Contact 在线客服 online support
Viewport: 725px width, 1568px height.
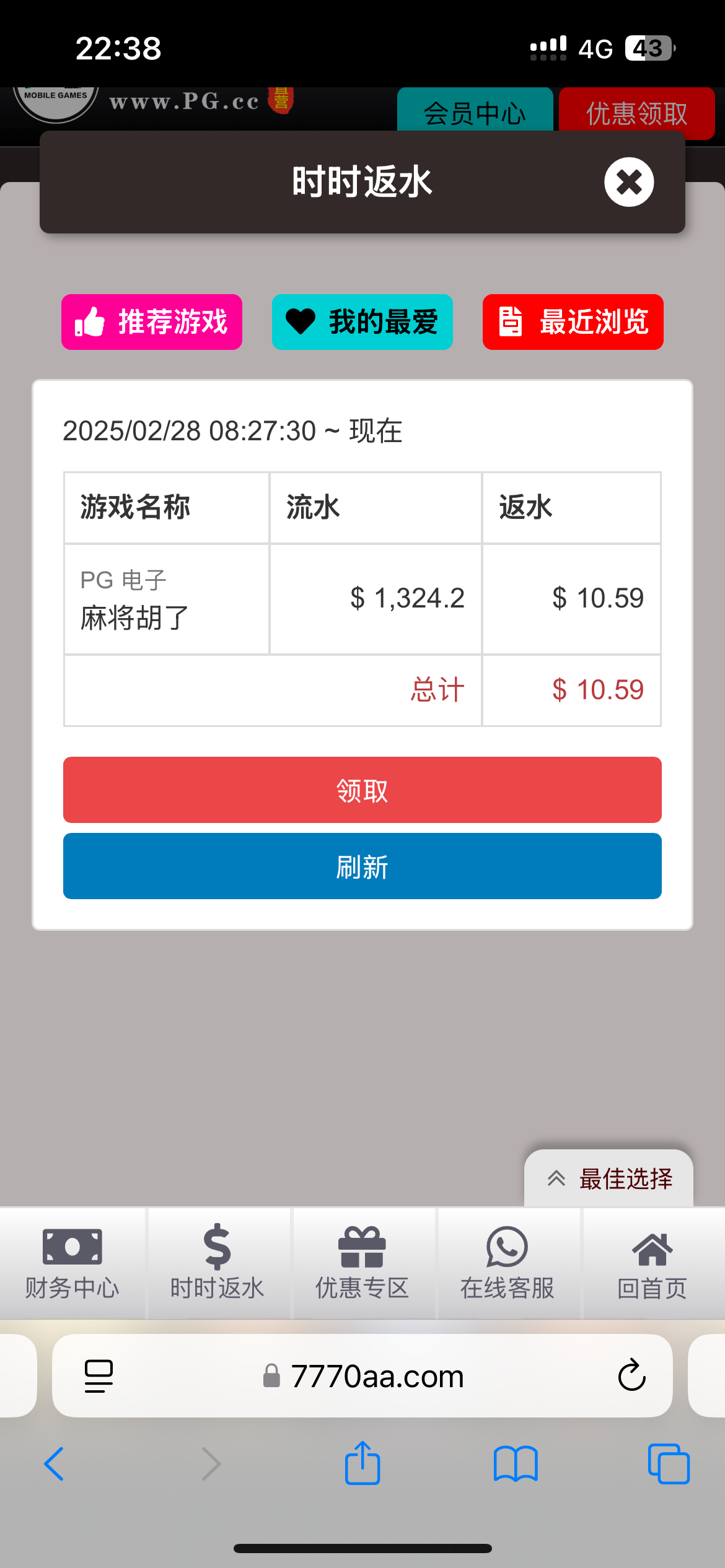507,1263
